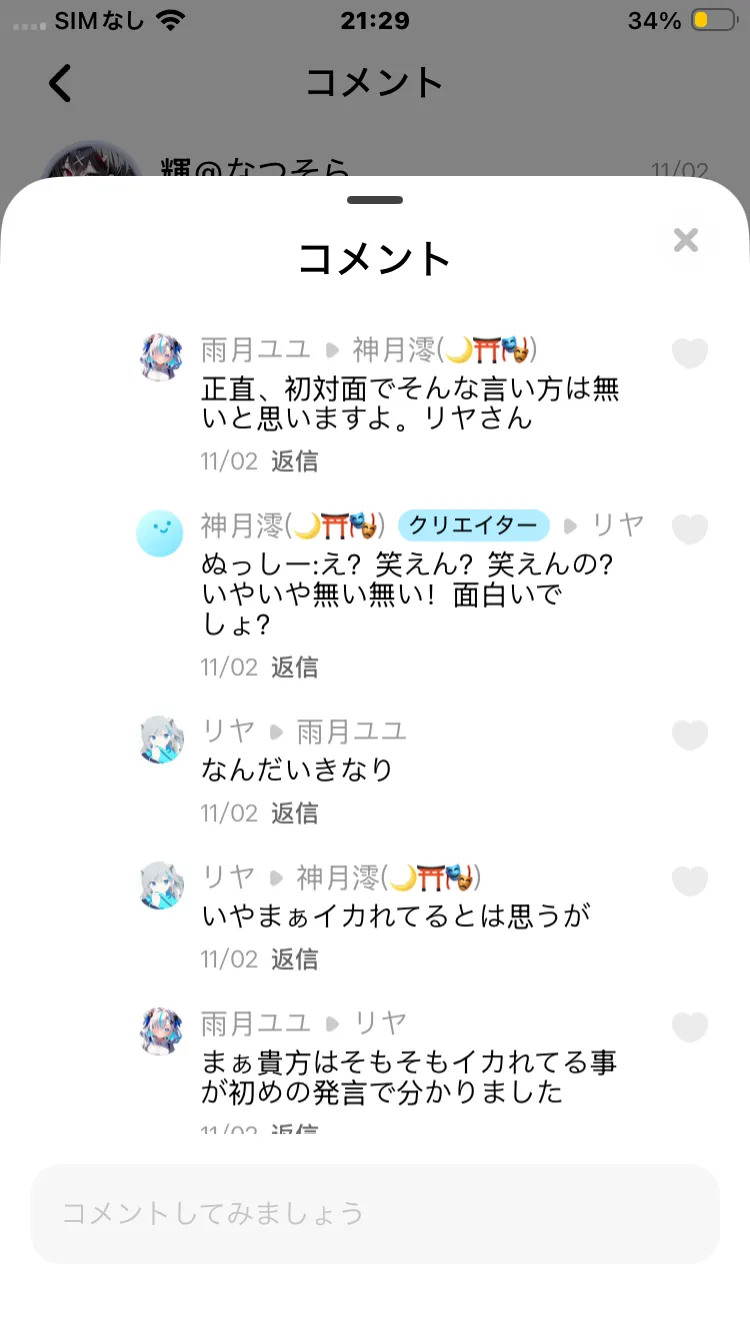Tap 返信 under なんだいきなり

[x=295, y=813]
